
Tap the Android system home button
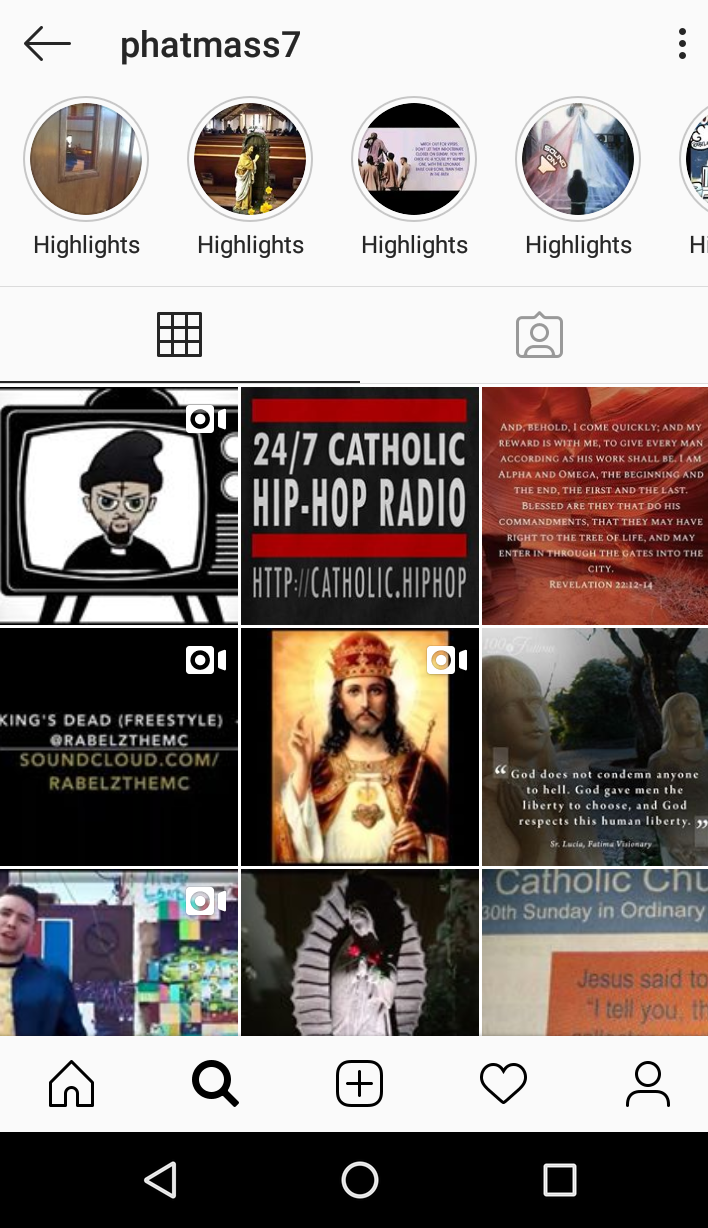point(359,1180)
